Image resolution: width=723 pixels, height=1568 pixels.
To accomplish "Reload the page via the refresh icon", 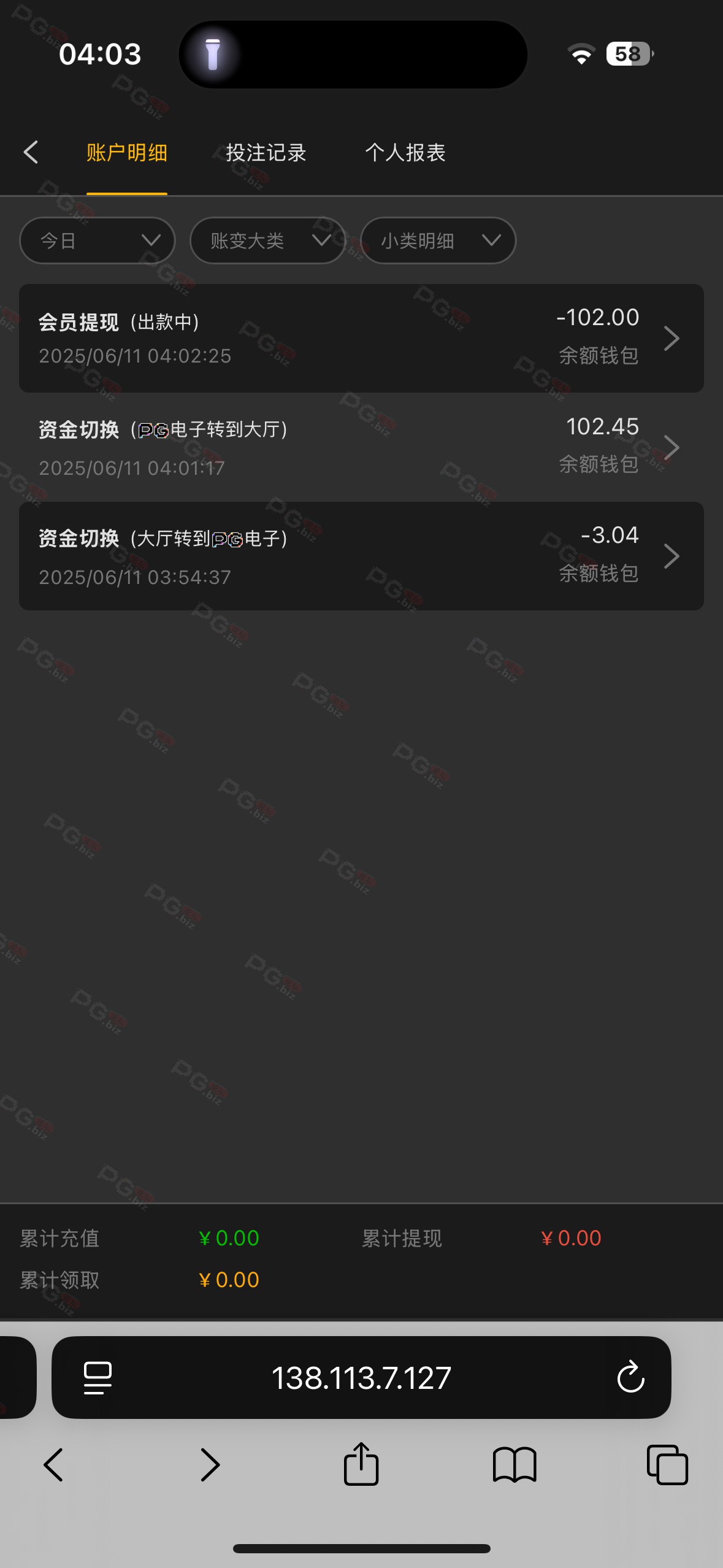I will [x=630, y=1378].
